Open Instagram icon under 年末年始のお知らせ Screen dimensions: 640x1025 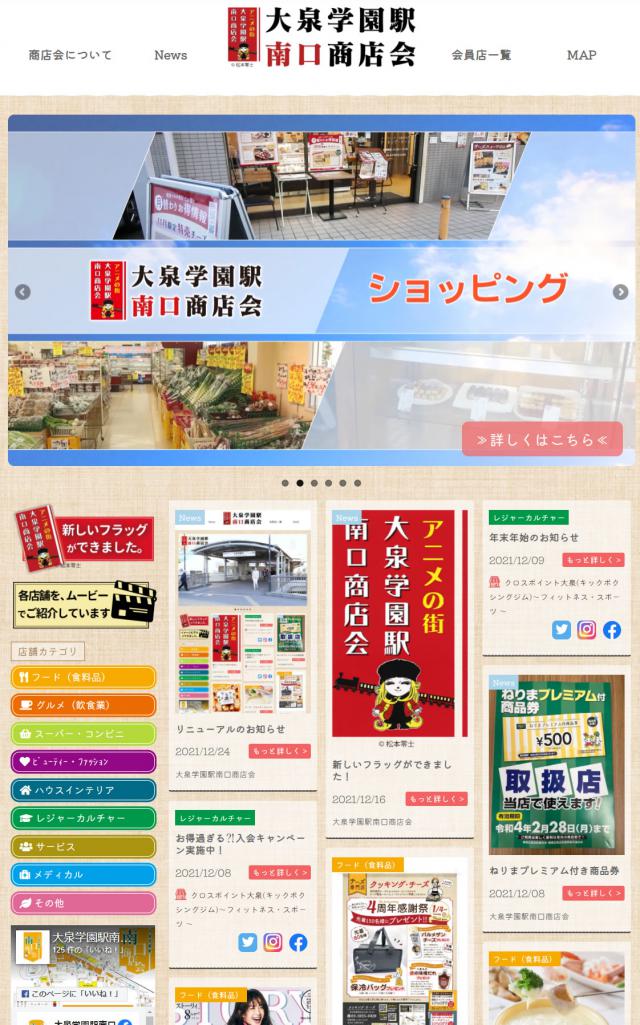(x=586, y=630)
